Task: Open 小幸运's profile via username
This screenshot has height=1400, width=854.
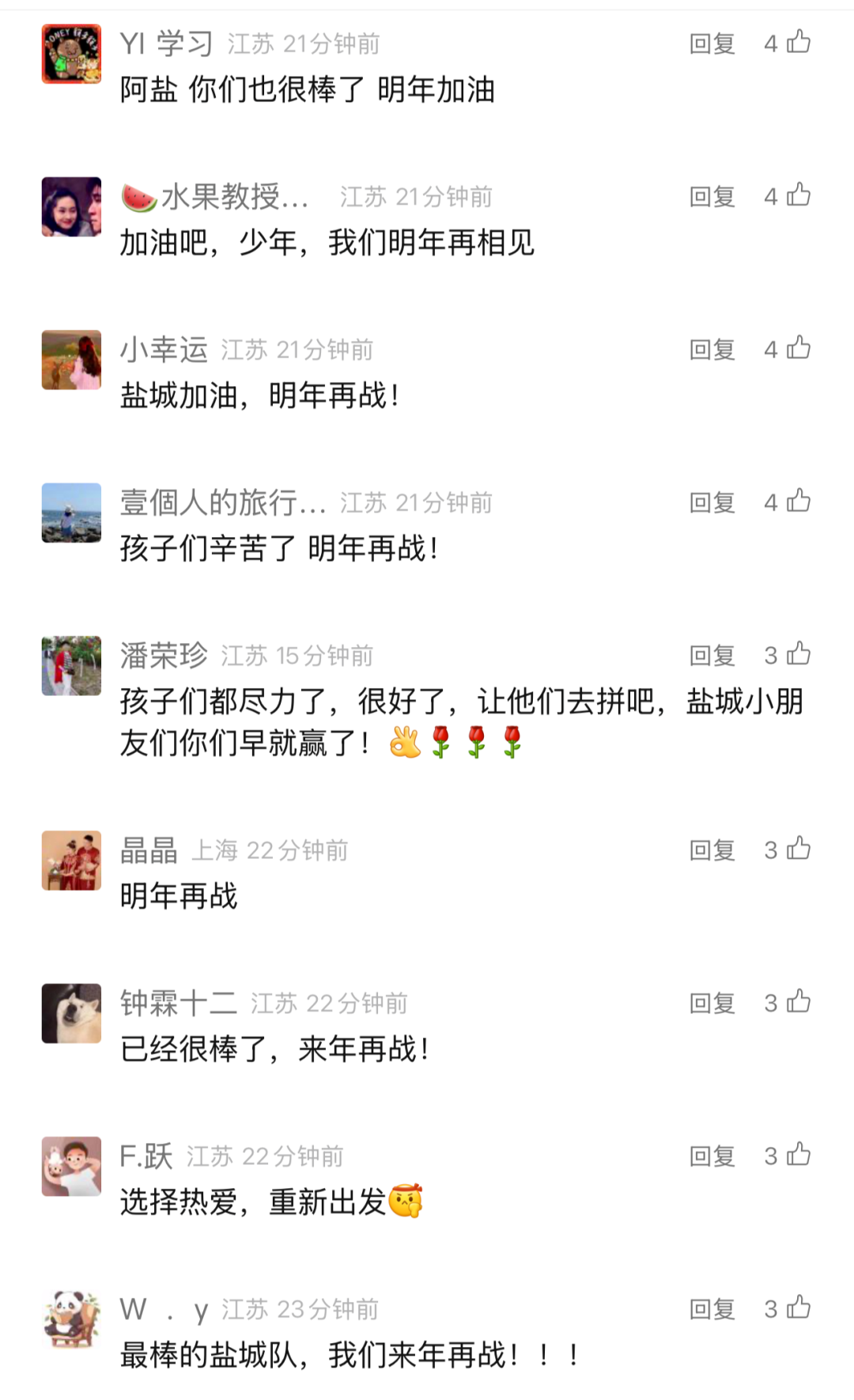Action: click(x=164, y=349)
